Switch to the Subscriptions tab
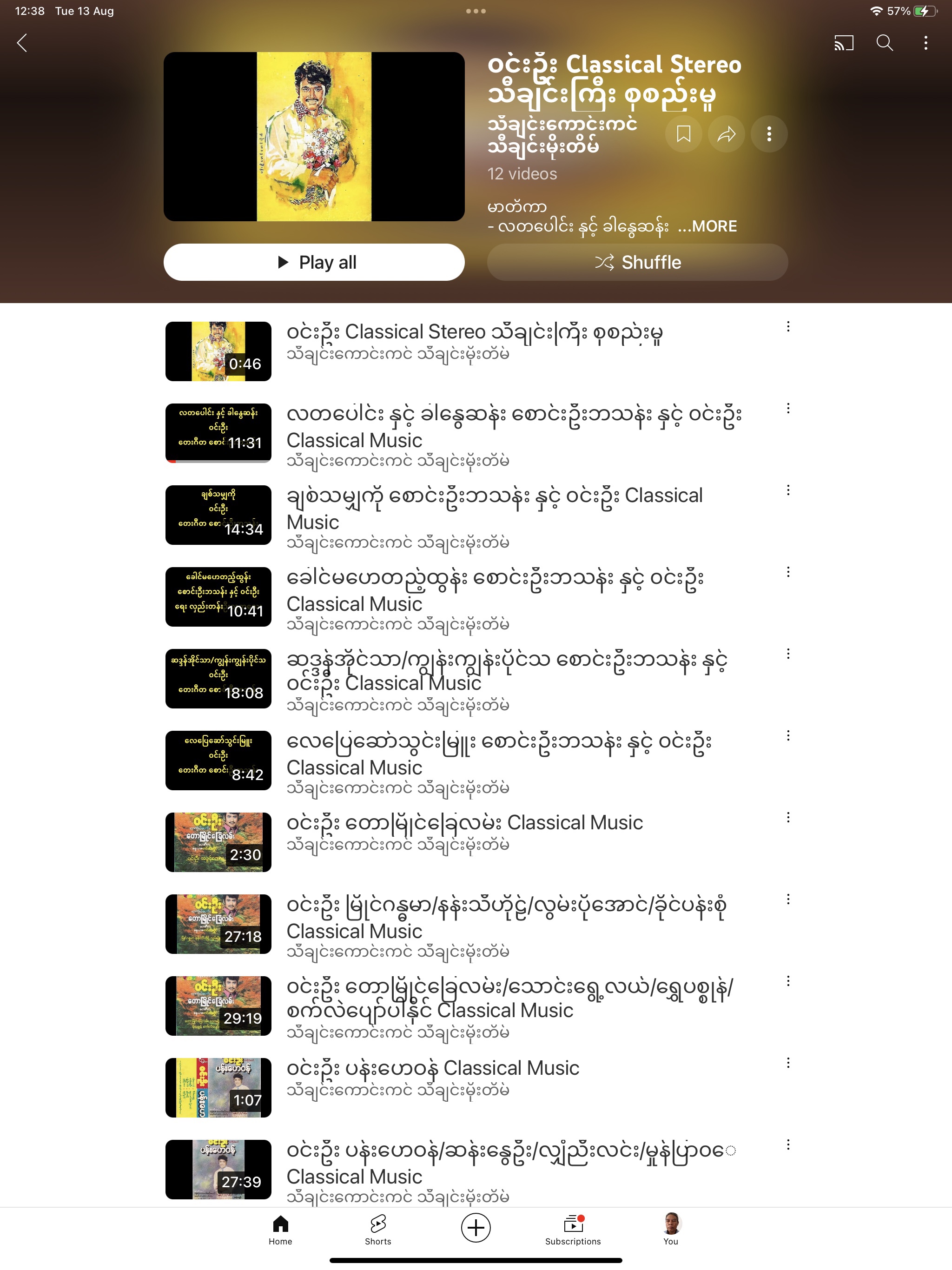 573,1229
